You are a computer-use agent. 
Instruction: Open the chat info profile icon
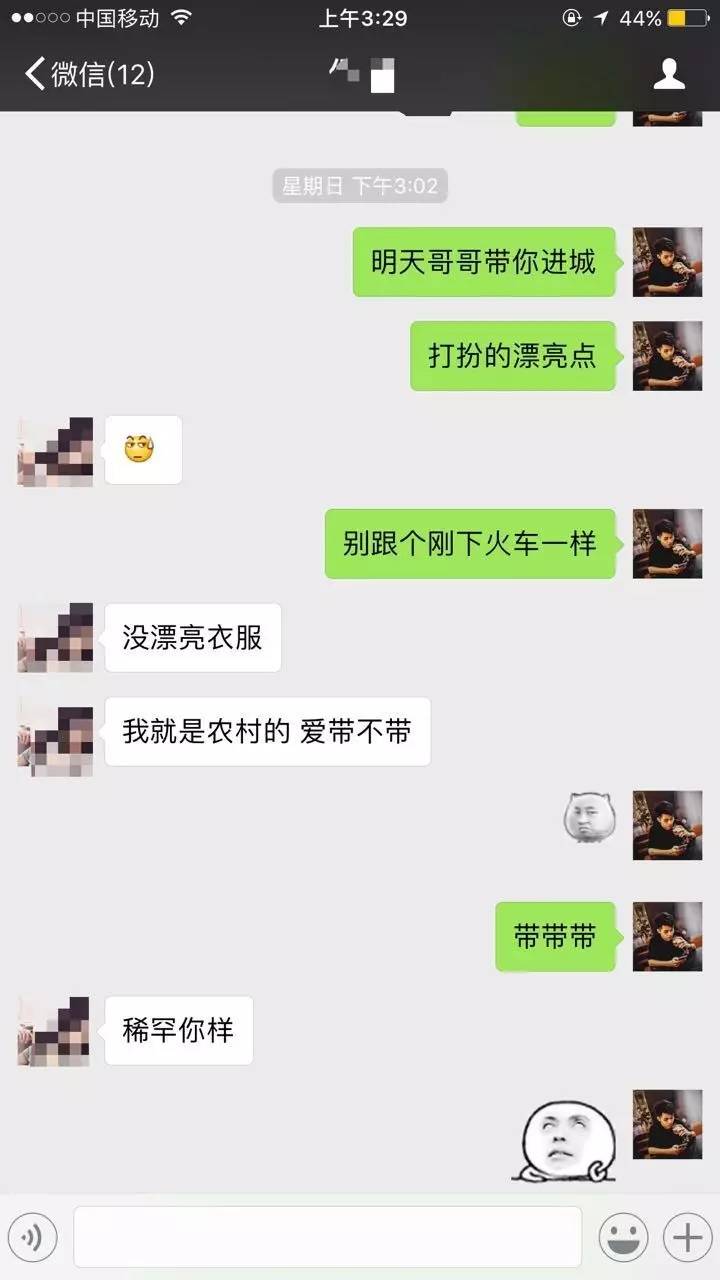point(669,74)
